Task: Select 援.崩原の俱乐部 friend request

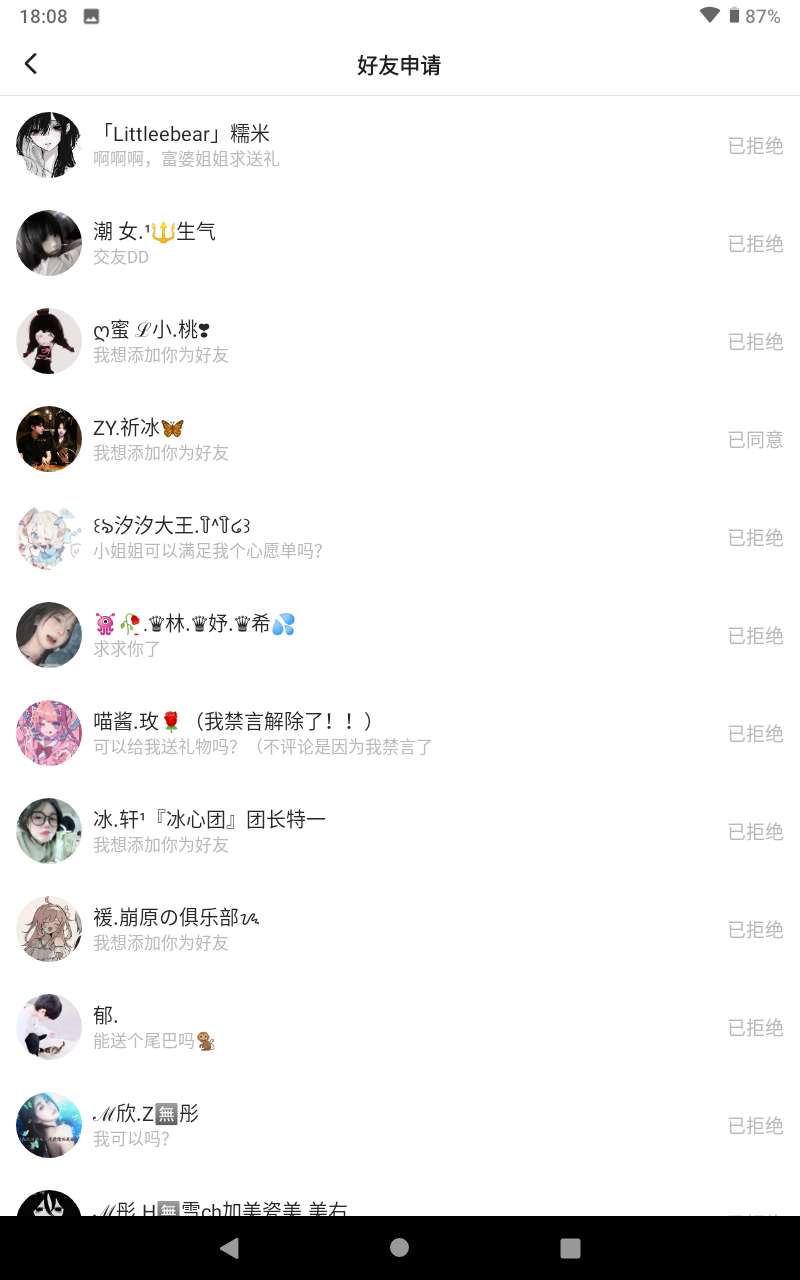Action: click(x=400, y=929)
